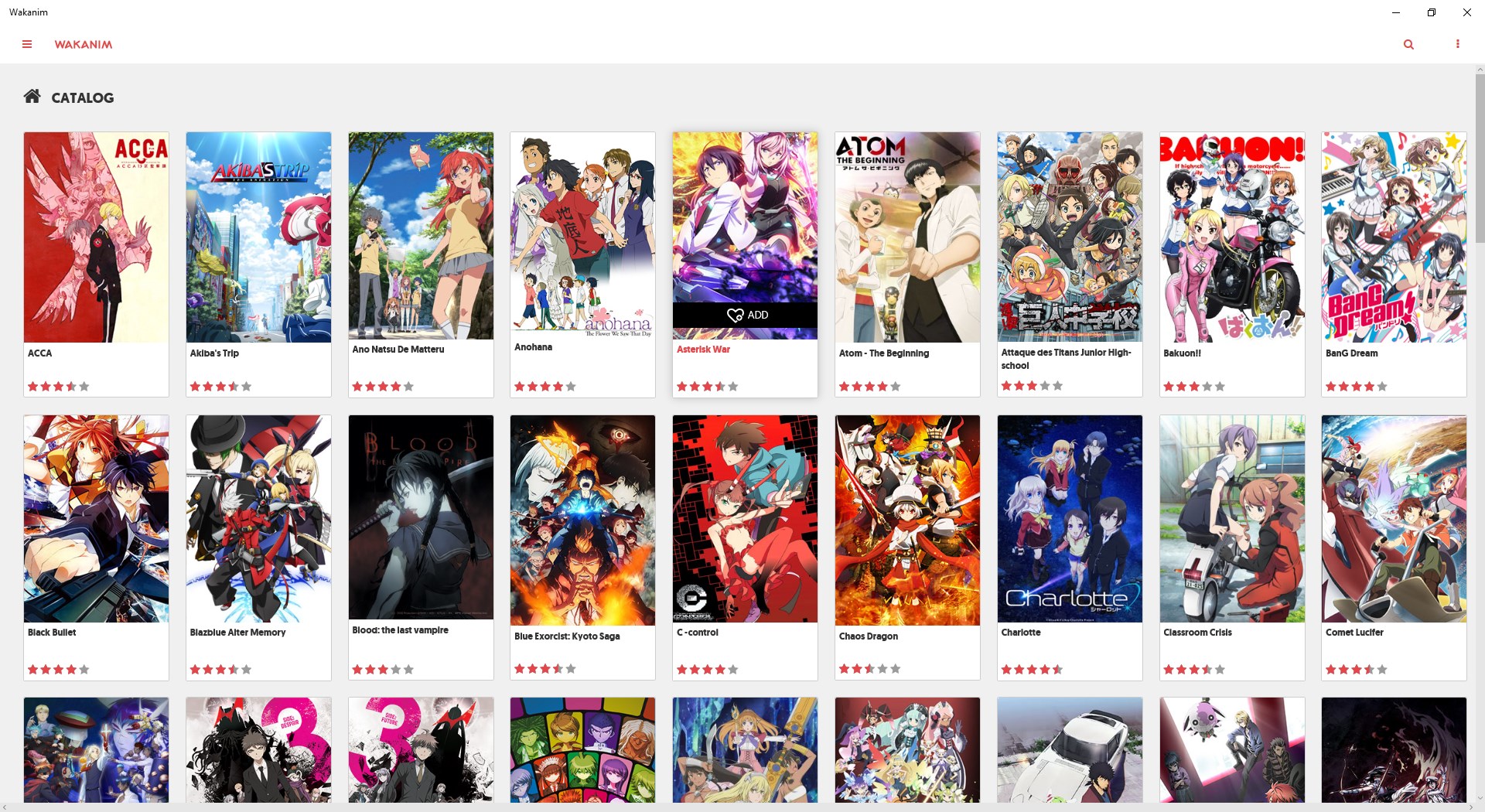Open BanG Dream series

[x=1394, y=237]
